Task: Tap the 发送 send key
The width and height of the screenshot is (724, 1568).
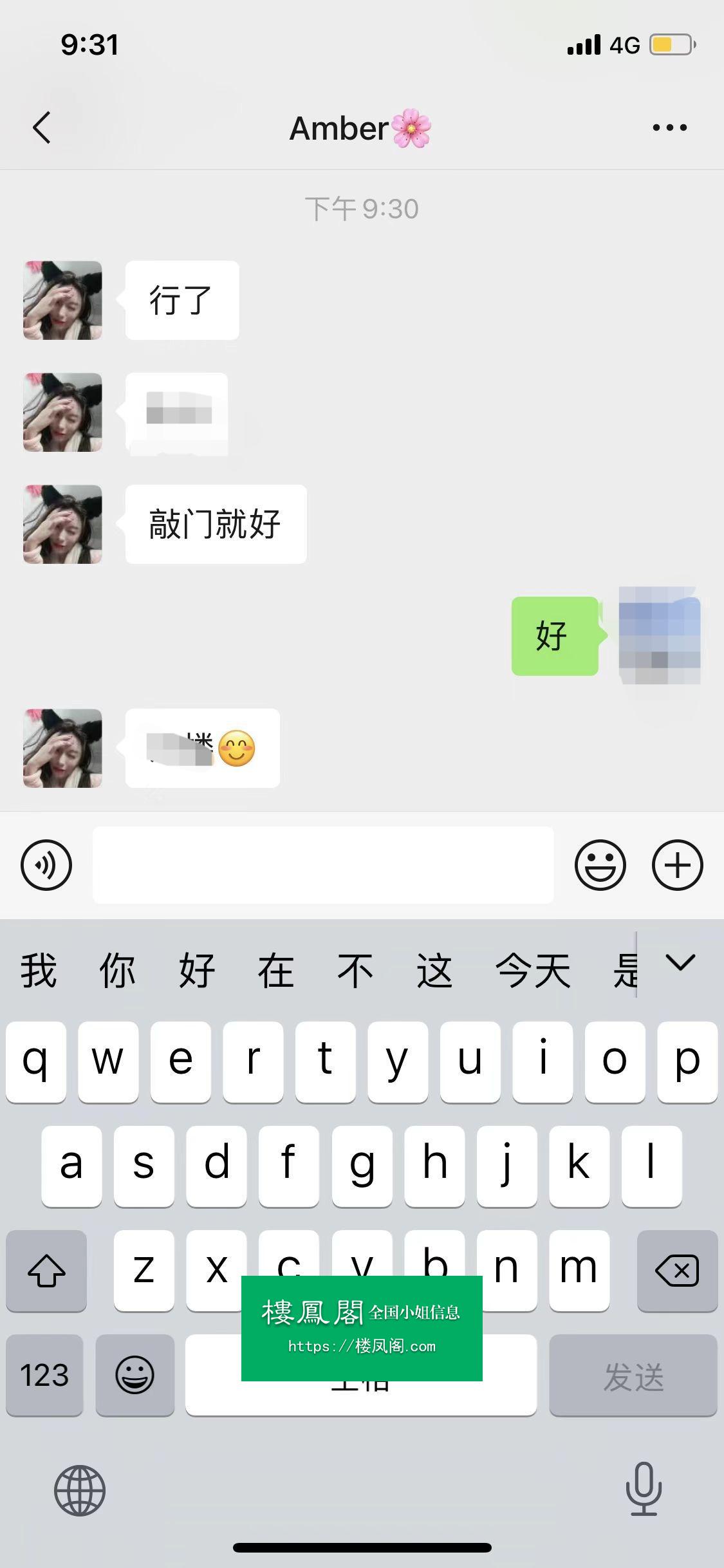Action: pos(633,1376)
